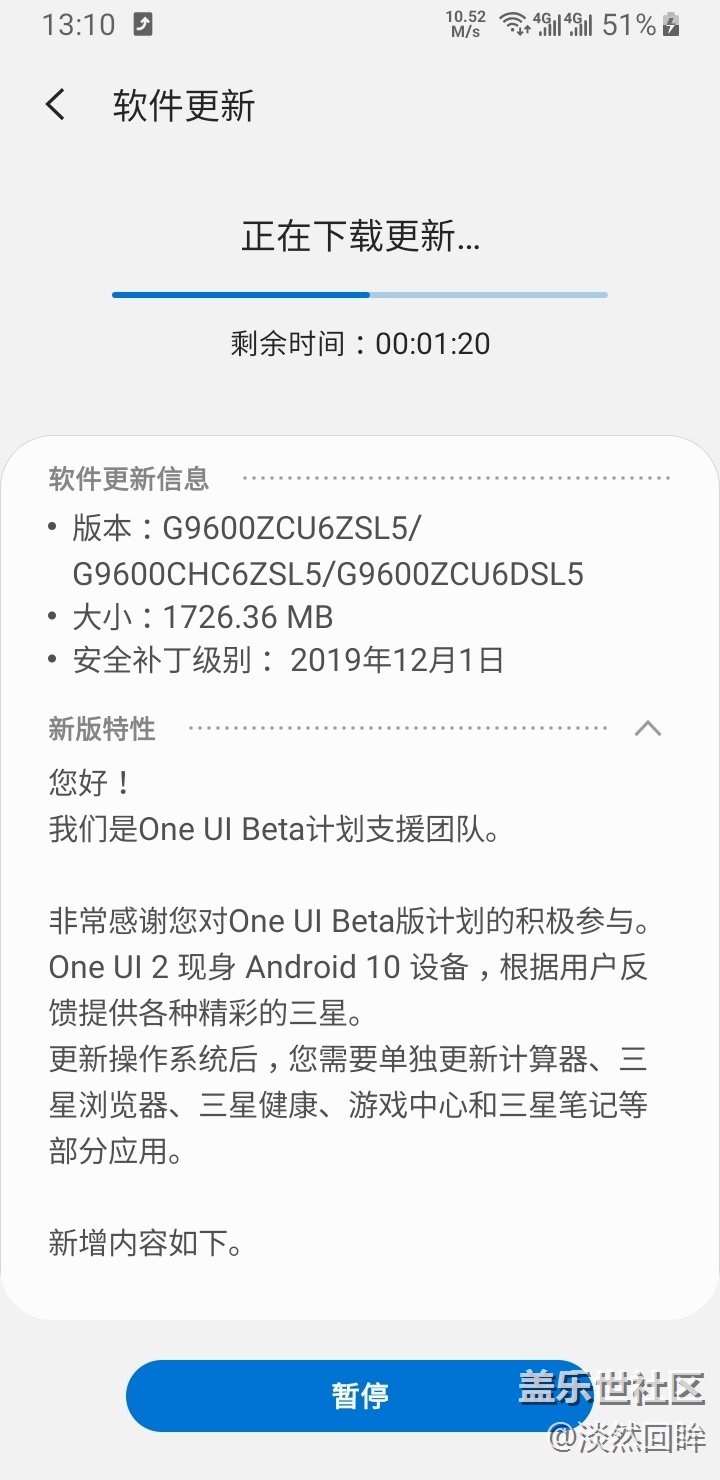
Task: Collapse the 新版特性 section
Action: (x=648, y=728)
